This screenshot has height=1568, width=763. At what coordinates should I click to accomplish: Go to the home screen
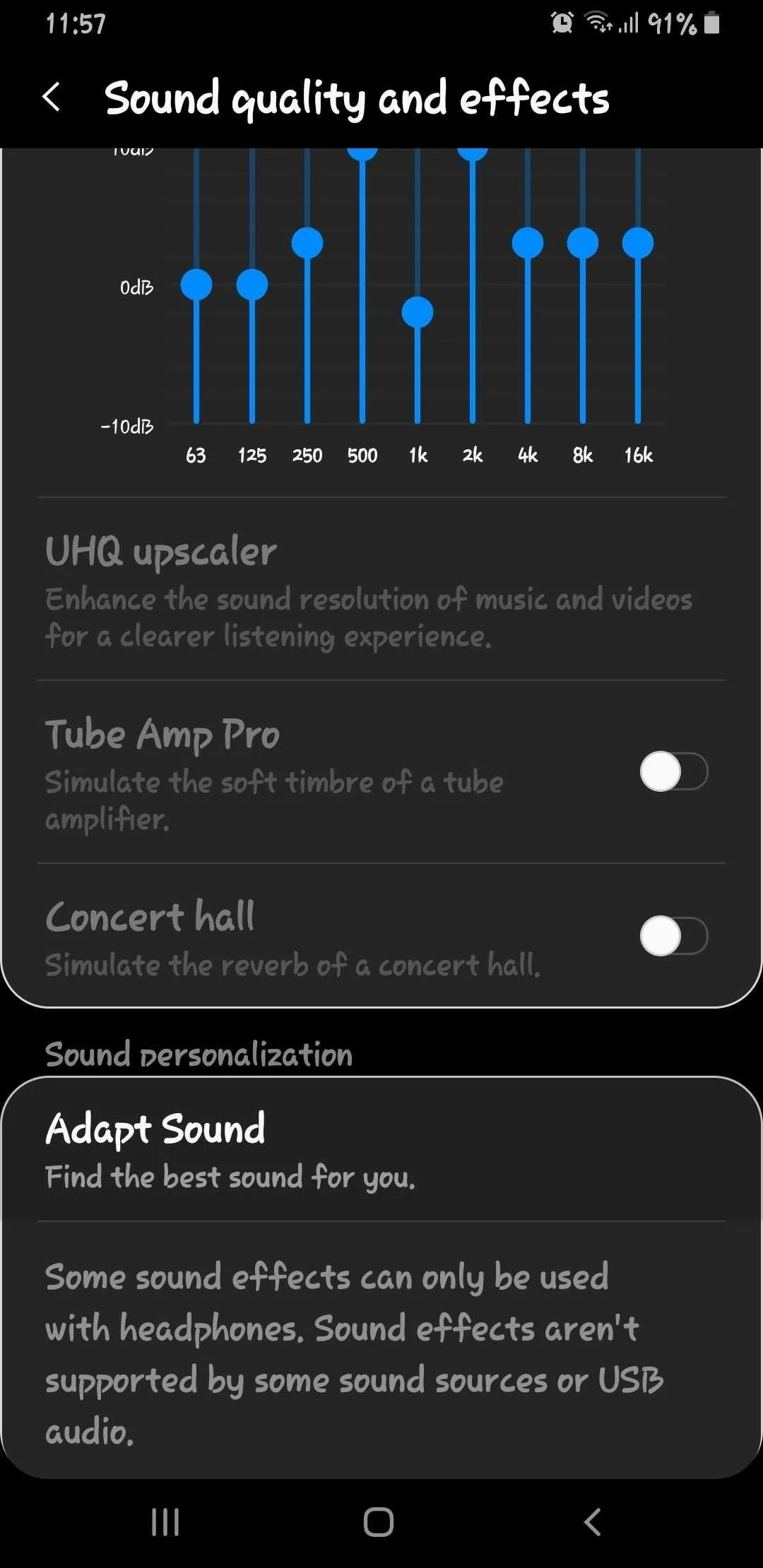coord(379,1521)
